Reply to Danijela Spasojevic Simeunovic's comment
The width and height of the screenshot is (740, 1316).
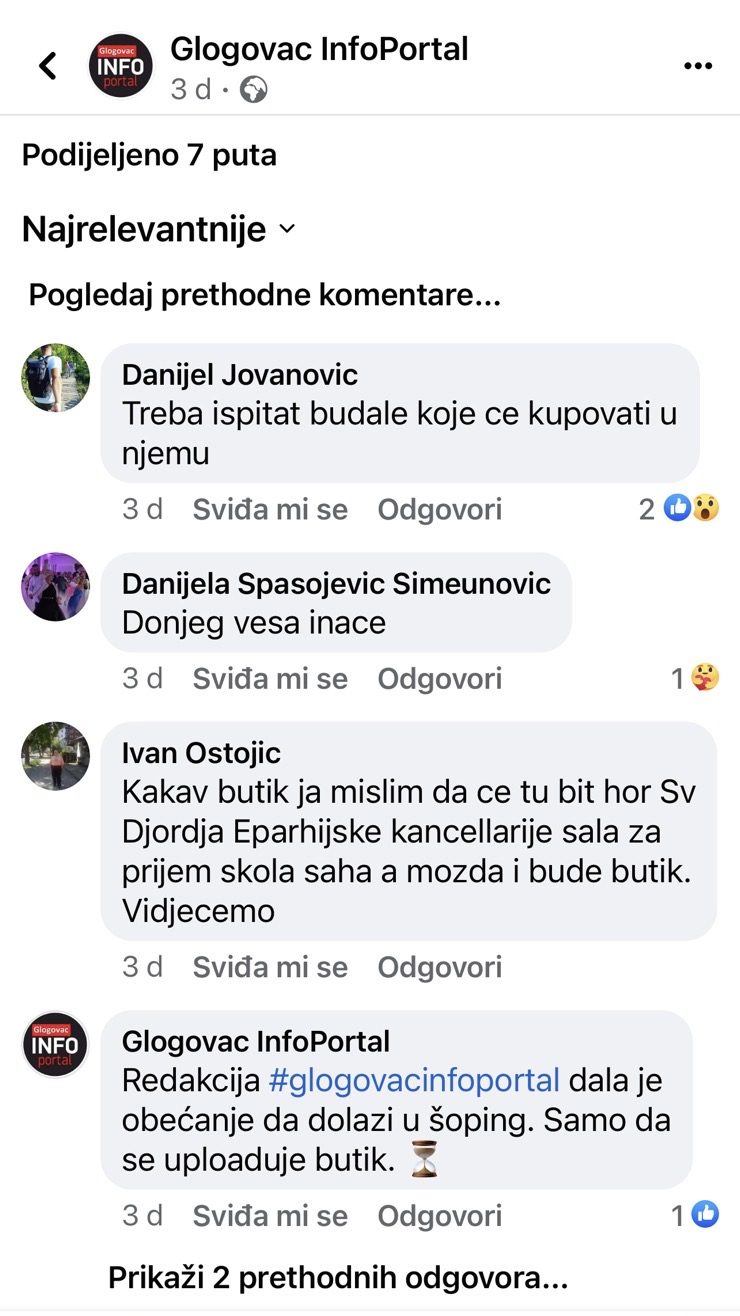pyautogui.click(x=439, y=679)
